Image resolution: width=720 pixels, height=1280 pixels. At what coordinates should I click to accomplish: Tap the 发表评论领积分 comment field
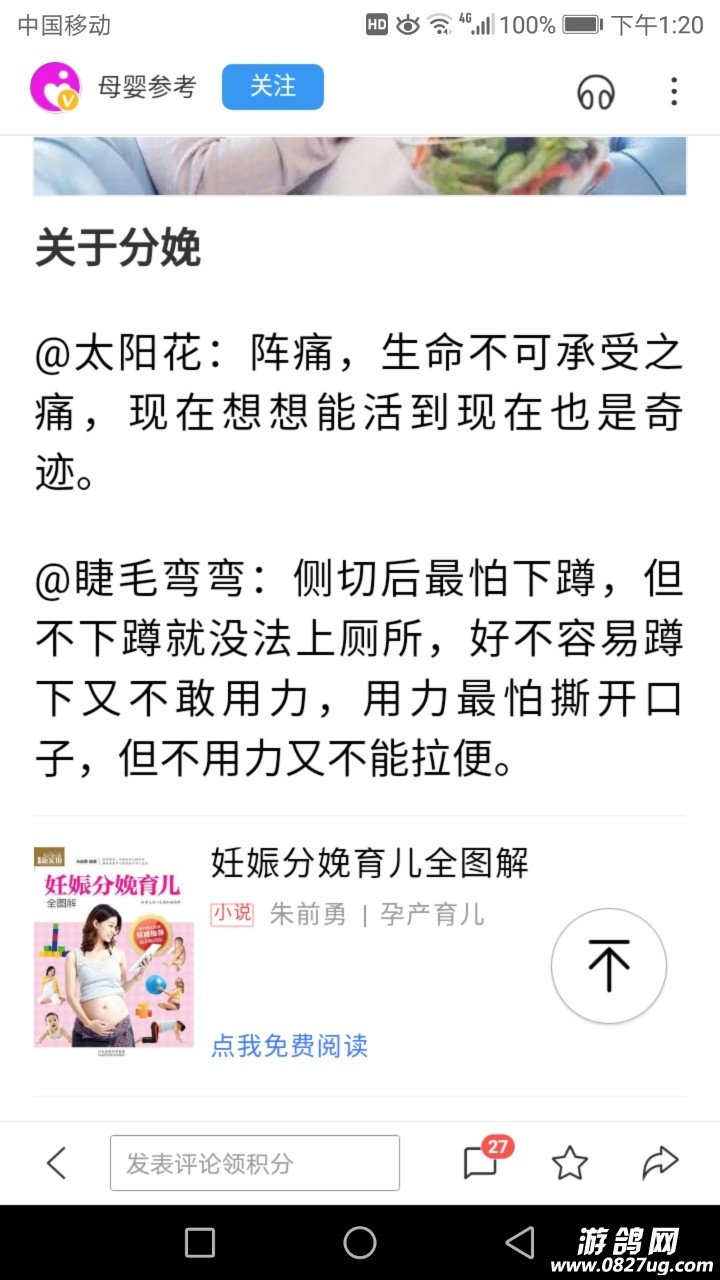(x=254, y=1163)
